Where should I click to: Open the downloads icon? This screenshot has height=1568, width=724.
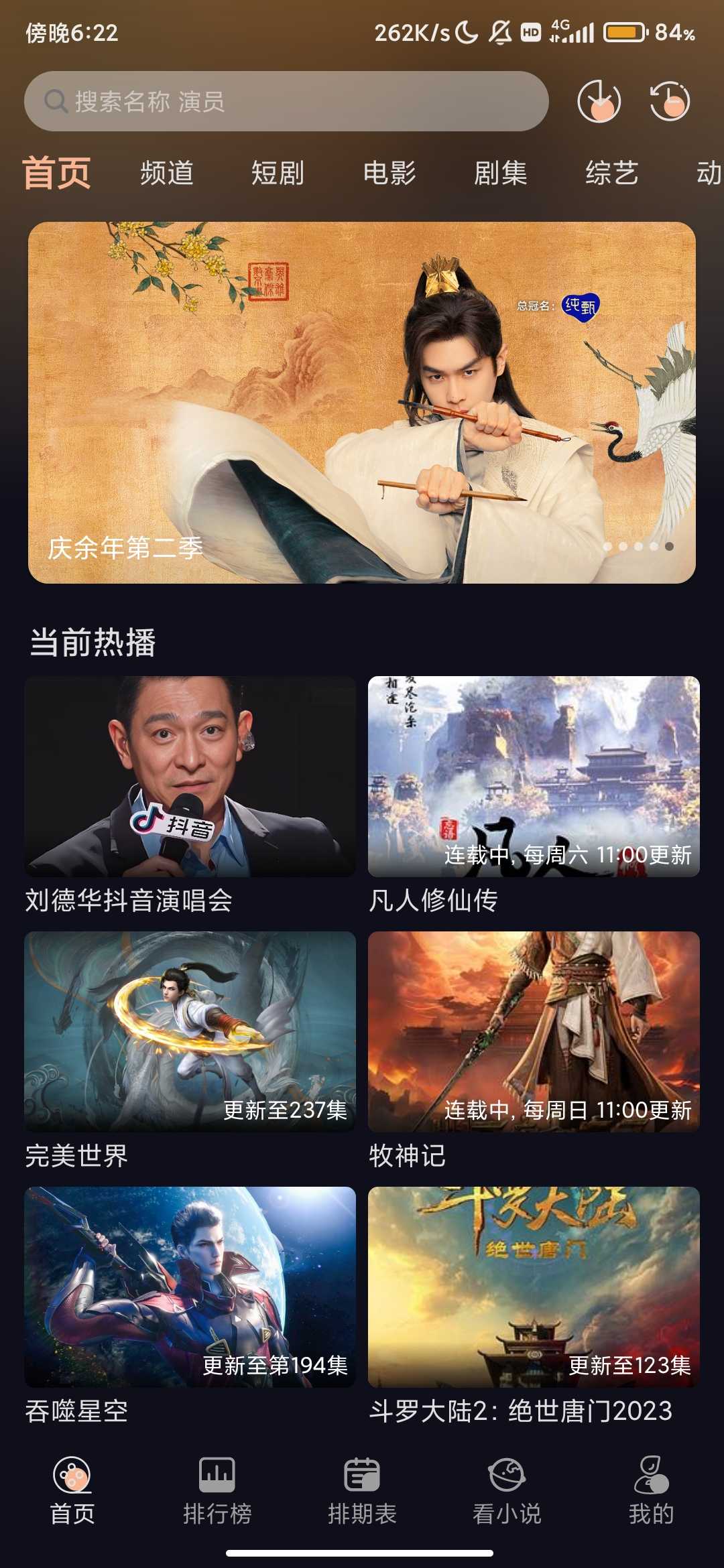tap(599, 101)
